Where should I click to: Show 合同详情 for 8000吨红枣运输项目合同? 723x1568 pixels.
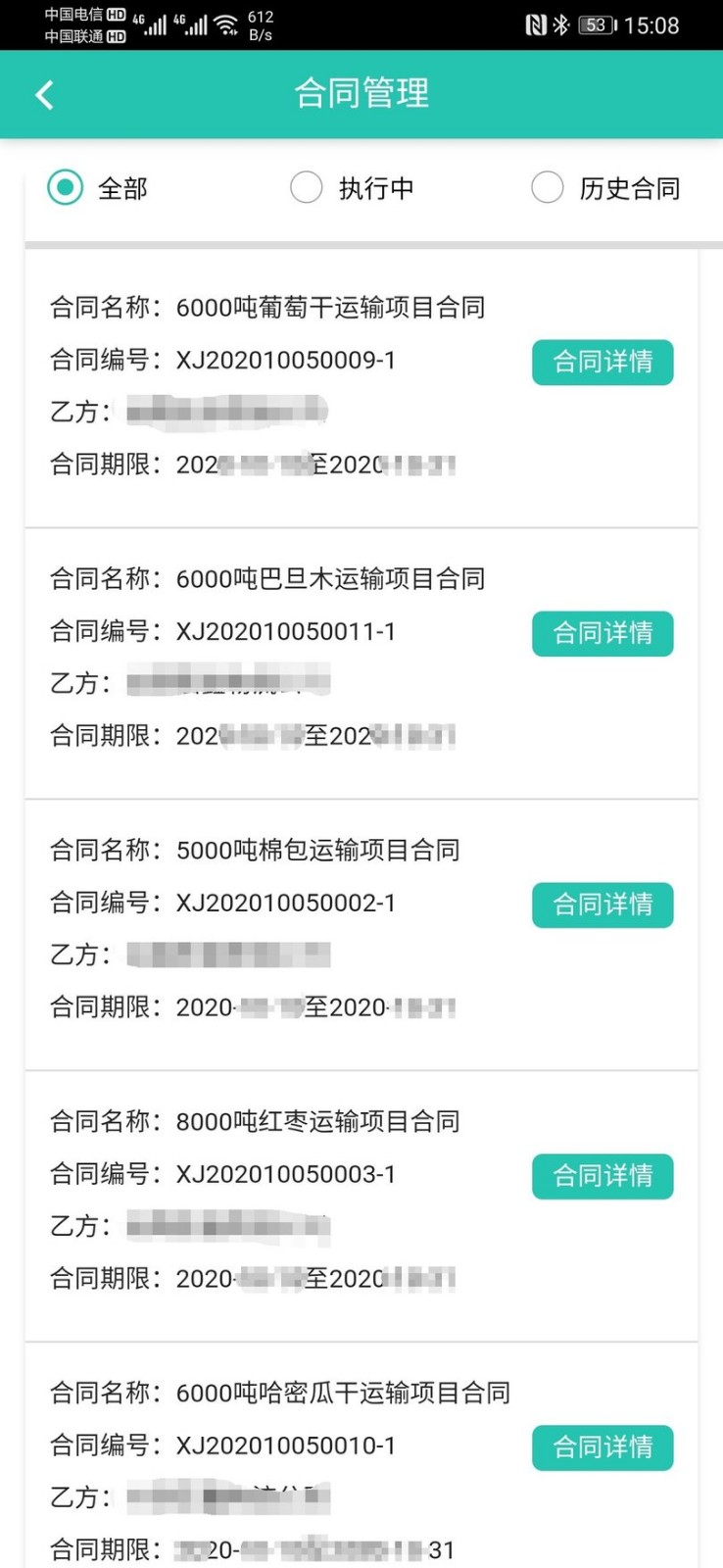point(602,1176)
